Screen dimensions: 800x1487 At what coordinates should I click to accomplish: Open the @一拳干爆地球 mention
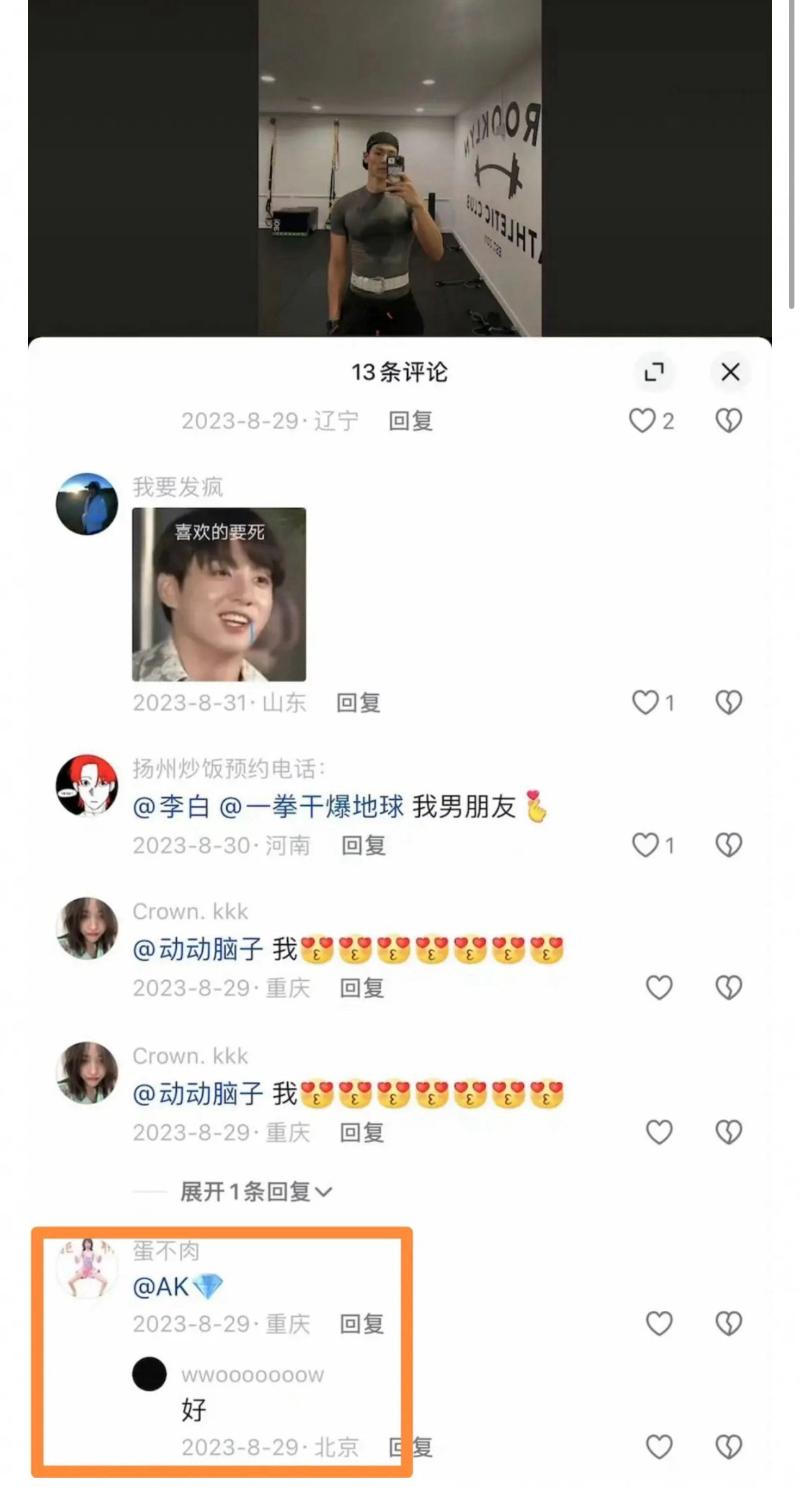coord(312,807)
